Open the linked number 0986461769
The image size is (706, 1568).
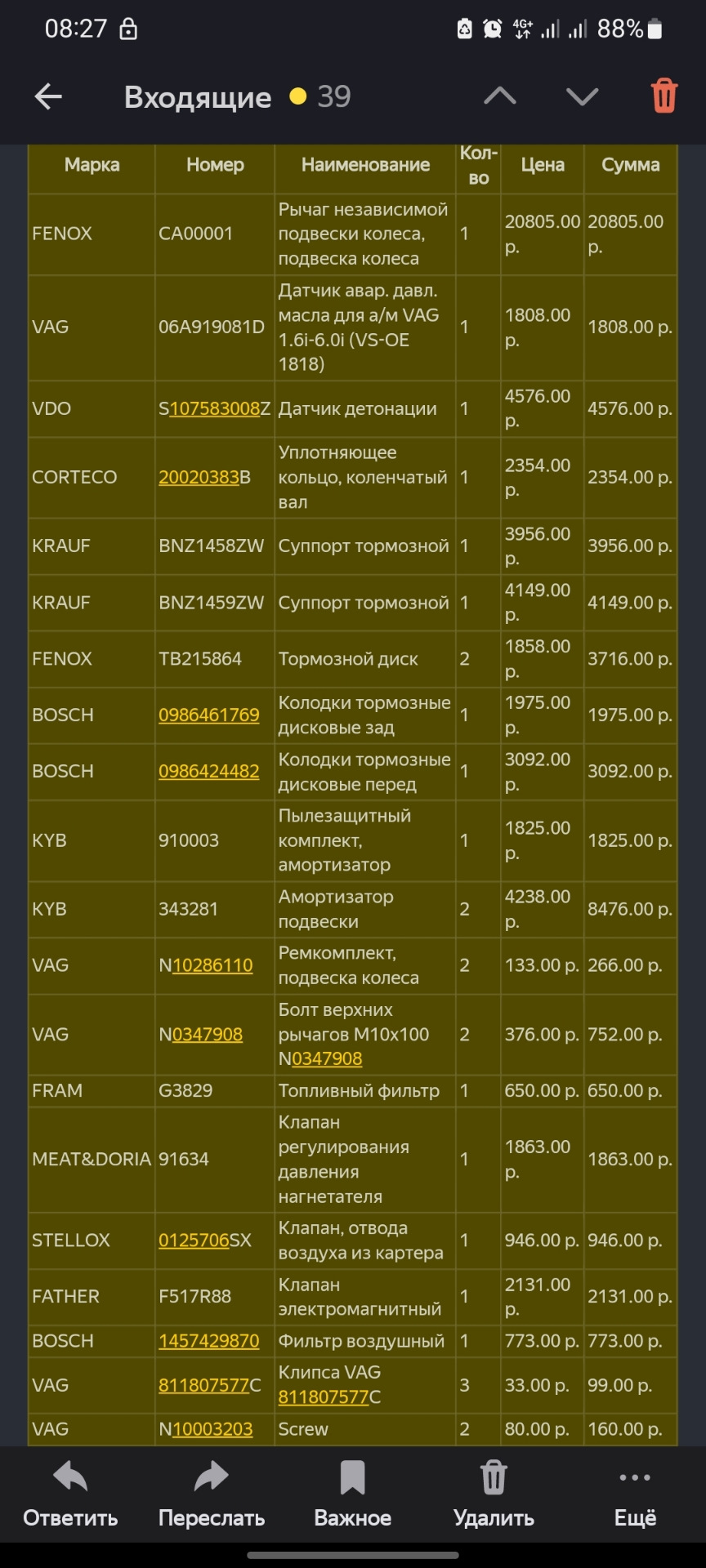coord(208,715)
